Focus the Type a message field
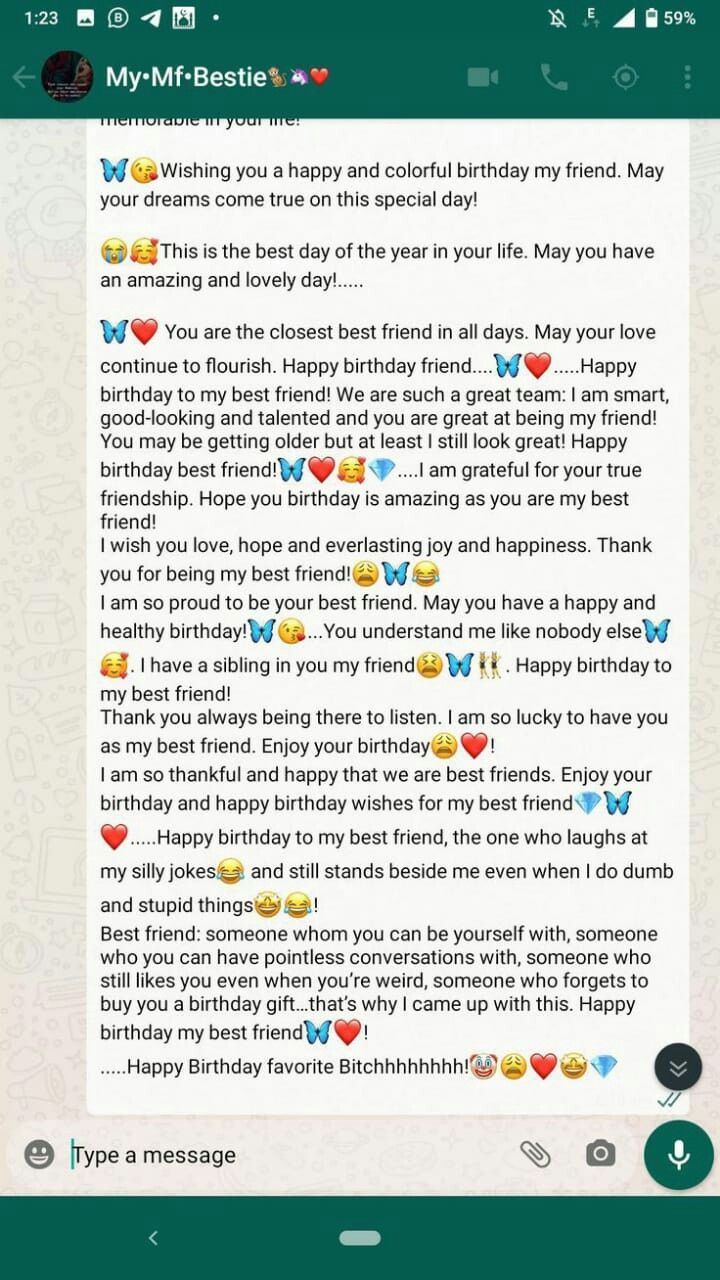This screenshot has width=720, height=1280. (x=280, y=1154)
